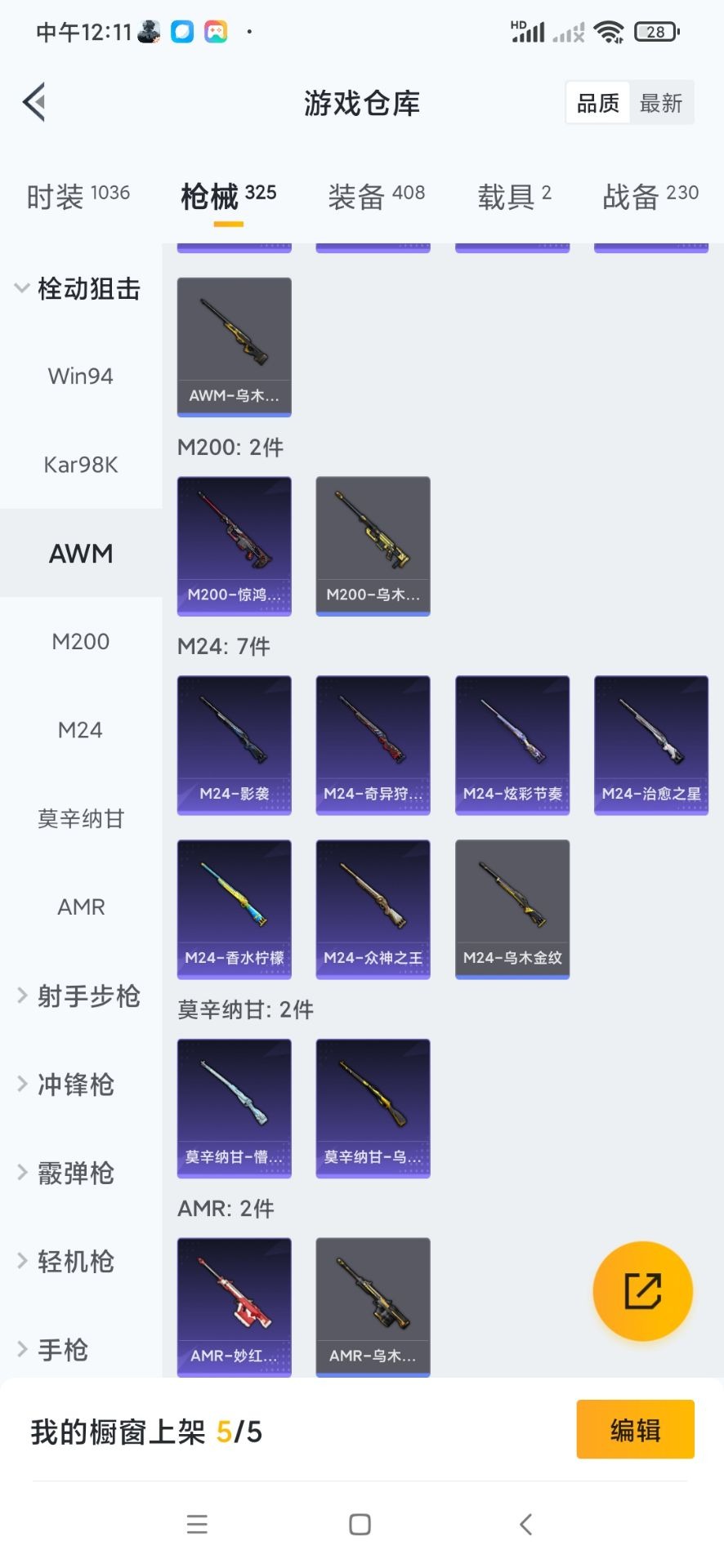Viewport: 724px width, 1568px height.
Task: Select Kar98K in the sidebar
Action: (80, 465)
